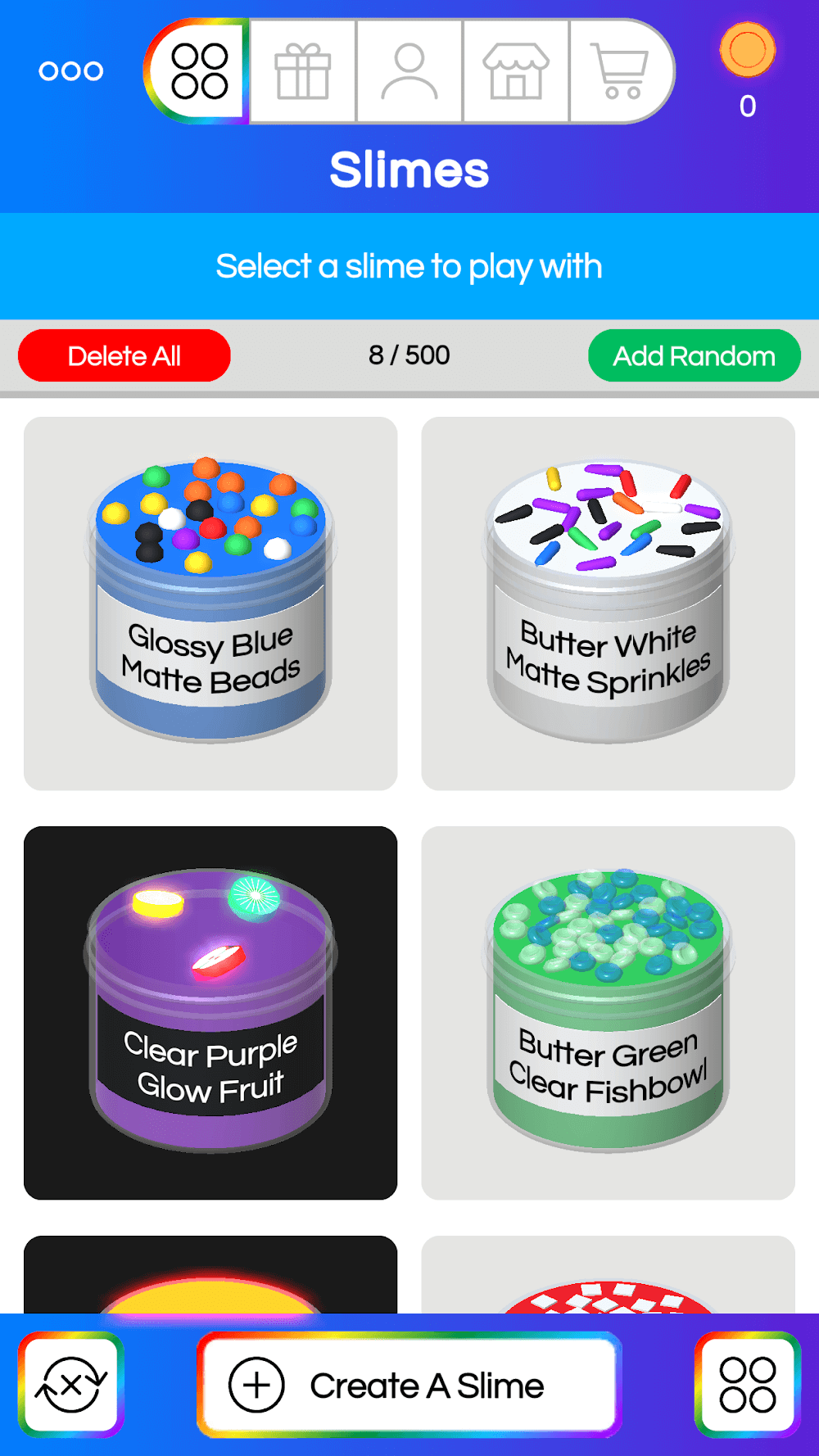Switch to the profile tab
819x1456 pixels.
click(409, 71)
